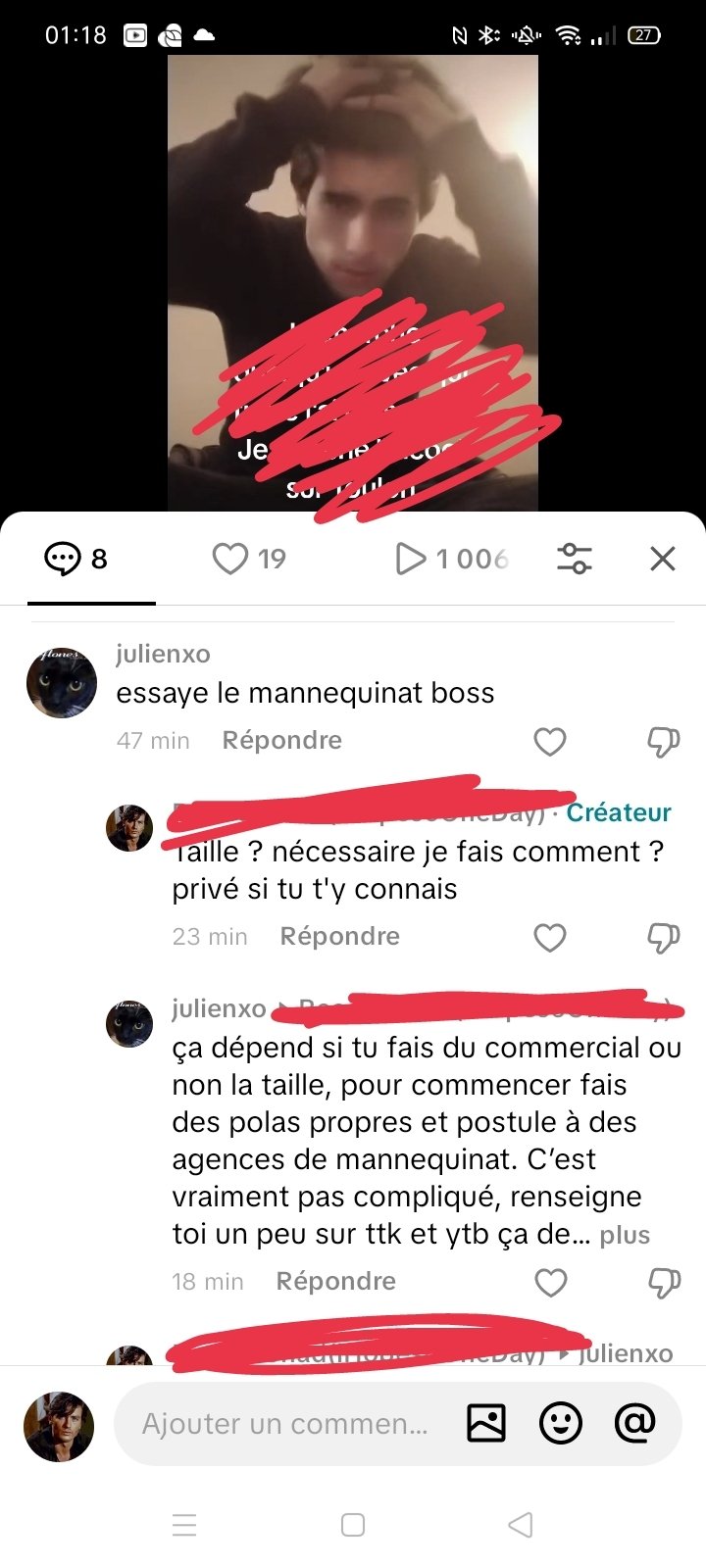Expand julienxo's long comment with 'plus'

pos(625,1235)
